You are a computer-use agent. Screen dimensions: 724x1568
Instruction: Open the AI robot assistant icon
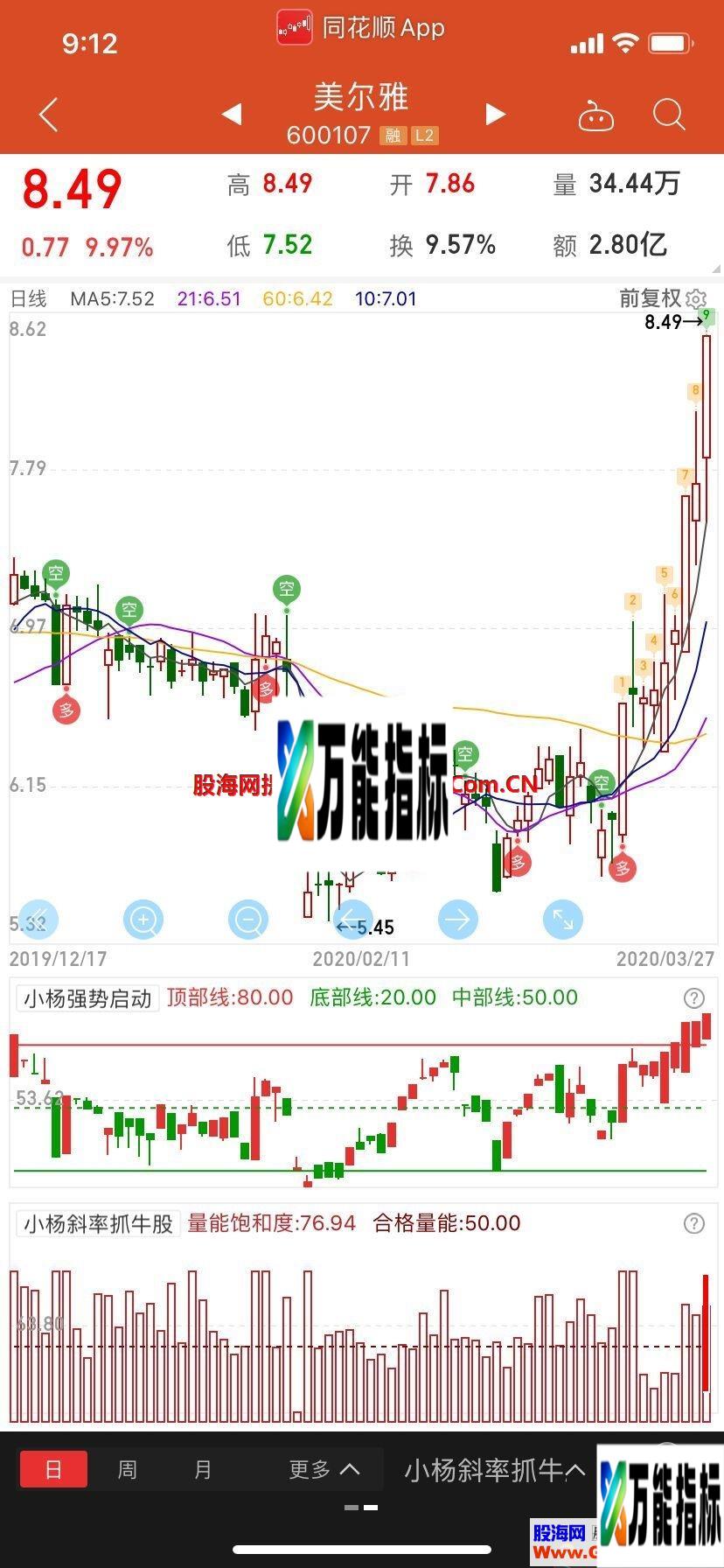click(x=596, y=114)
